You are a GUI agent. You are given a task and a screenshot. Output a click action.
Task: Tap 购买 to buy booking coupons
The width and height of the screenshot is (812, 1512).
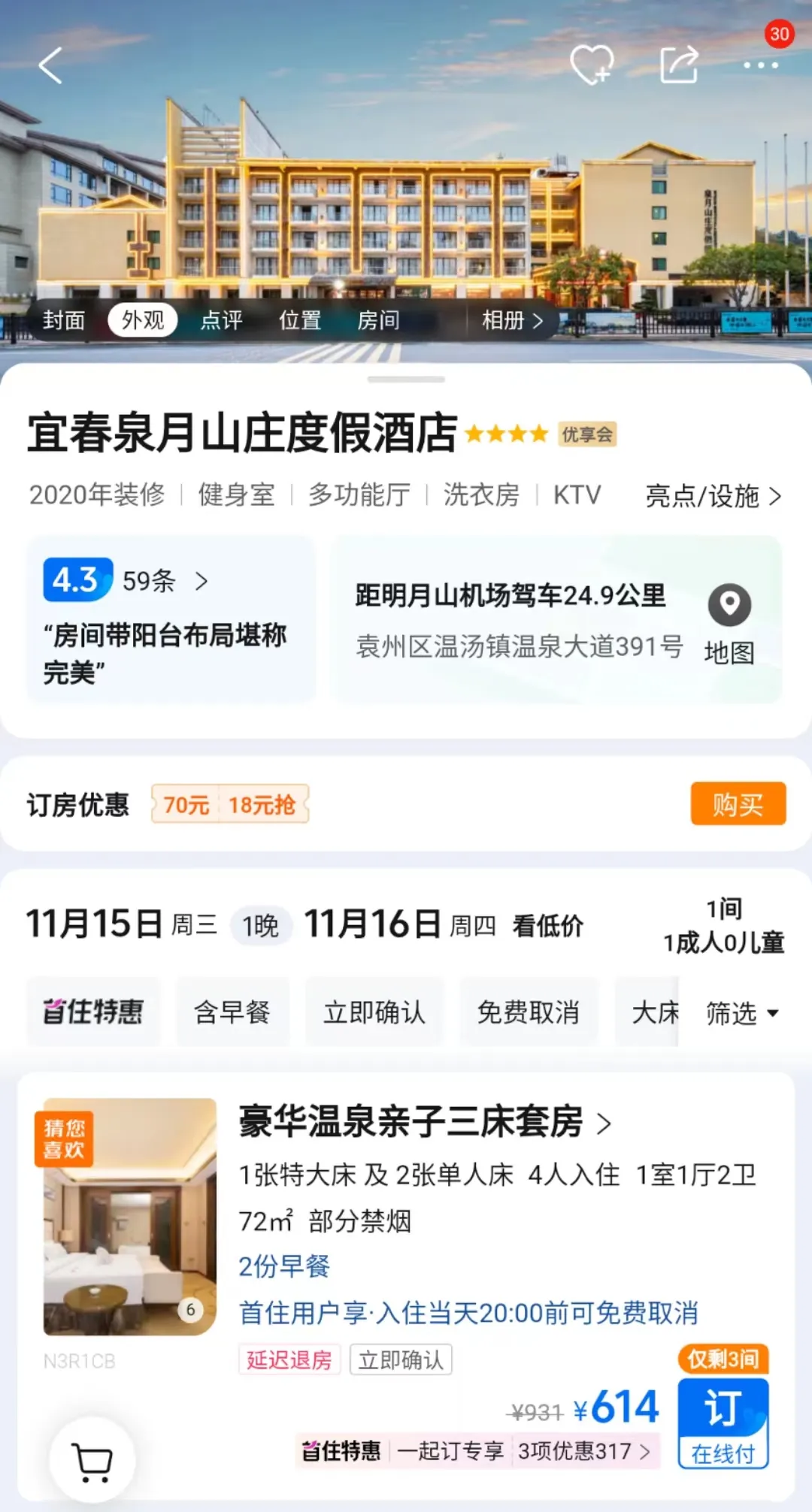coord(738,804)
